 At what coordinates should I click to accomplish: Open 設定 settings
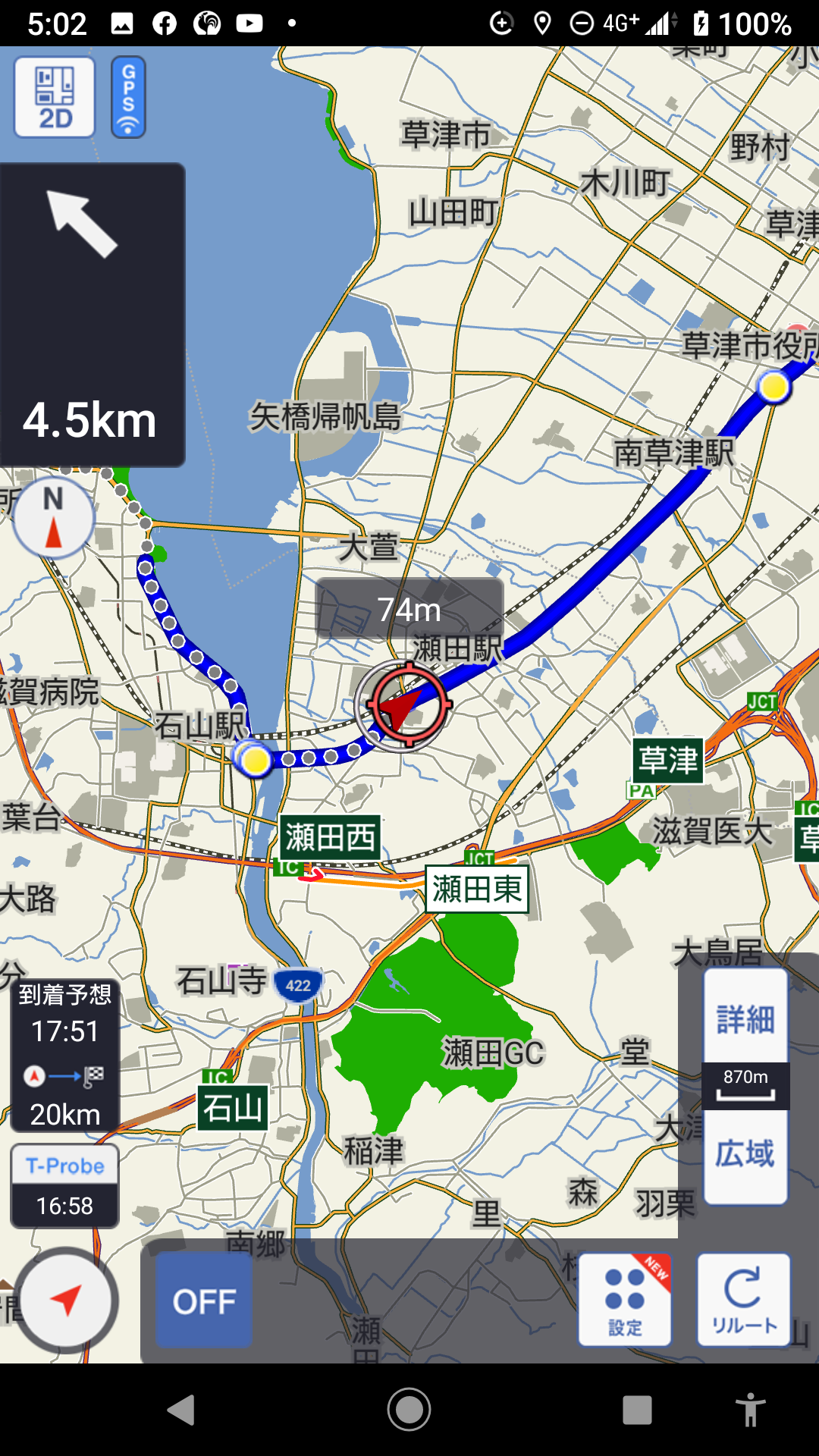[625, 1300]
